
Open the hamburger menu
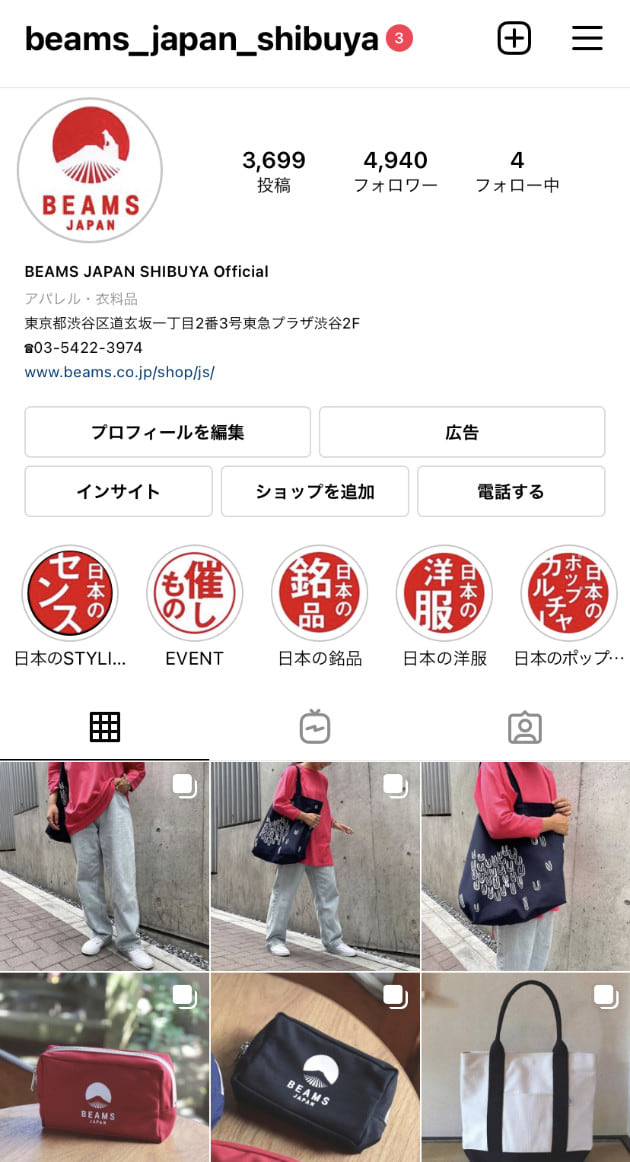tap(587, 39)
